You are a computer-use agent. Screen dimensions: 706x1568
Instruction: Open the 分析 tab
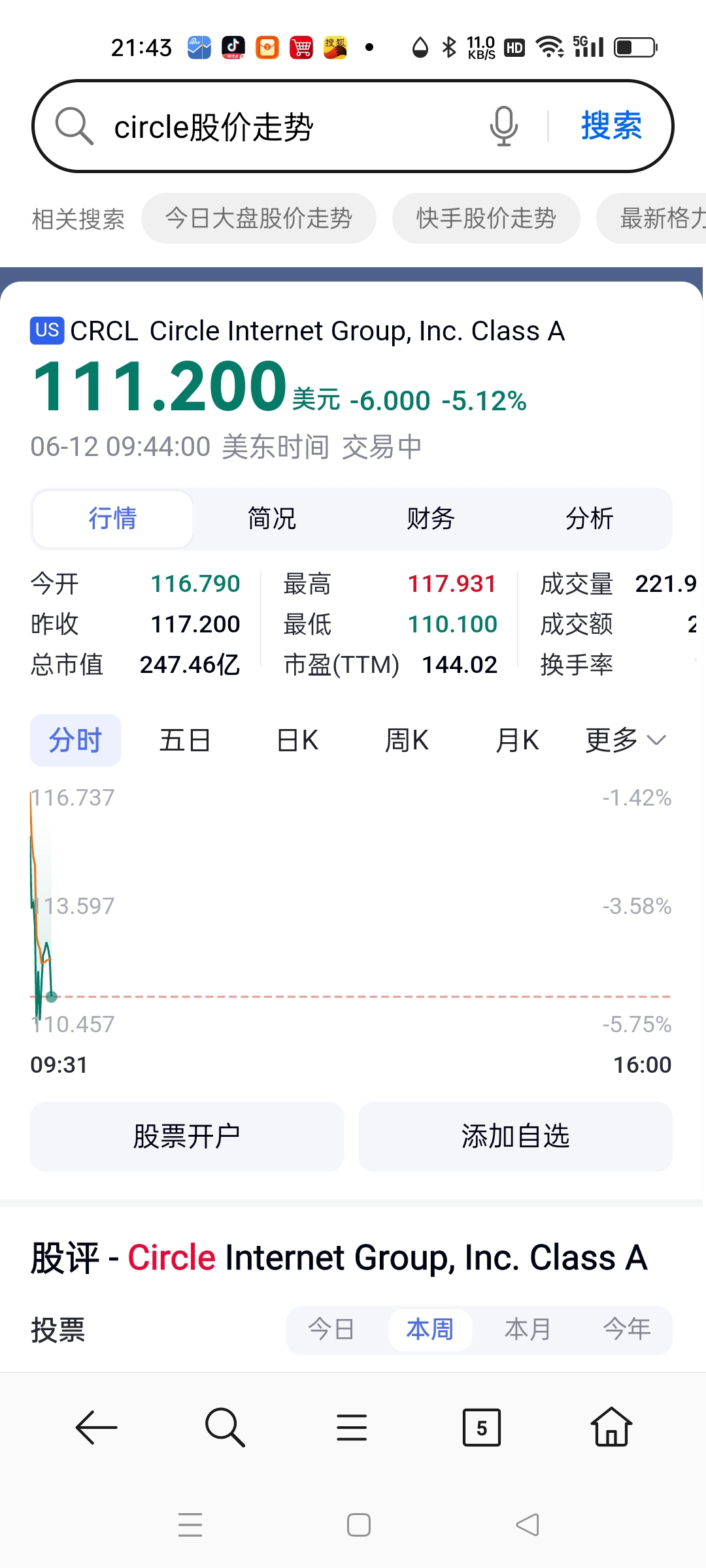click(590, 519)
